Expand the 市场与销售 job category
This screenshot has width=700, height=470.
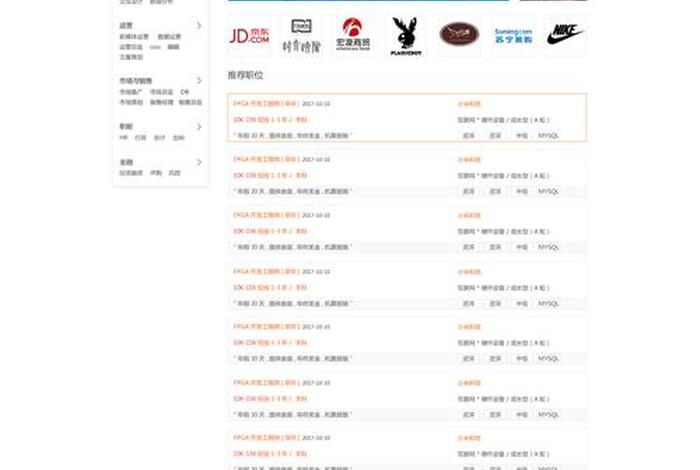(199, 81)
